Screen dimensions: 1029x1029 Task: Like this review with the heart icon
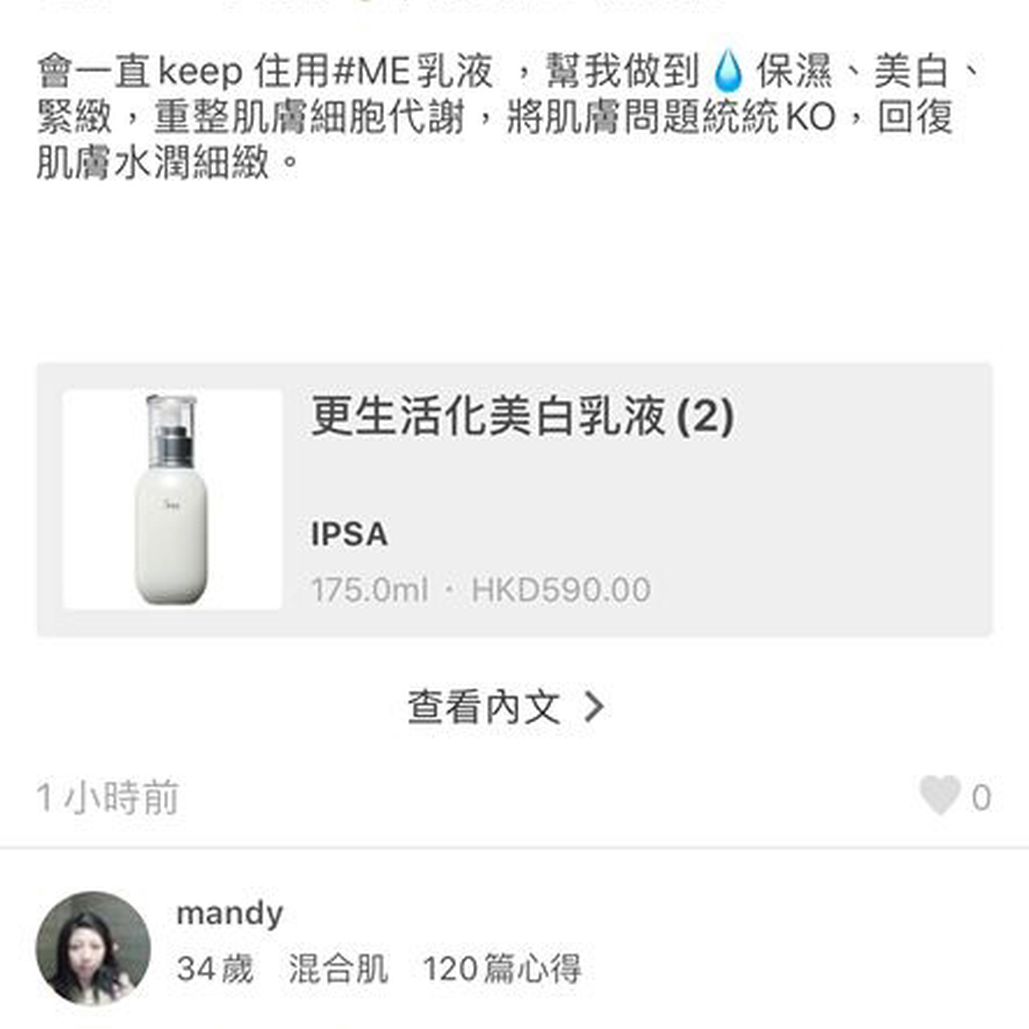pyautogui.click(x=940, y=796)
